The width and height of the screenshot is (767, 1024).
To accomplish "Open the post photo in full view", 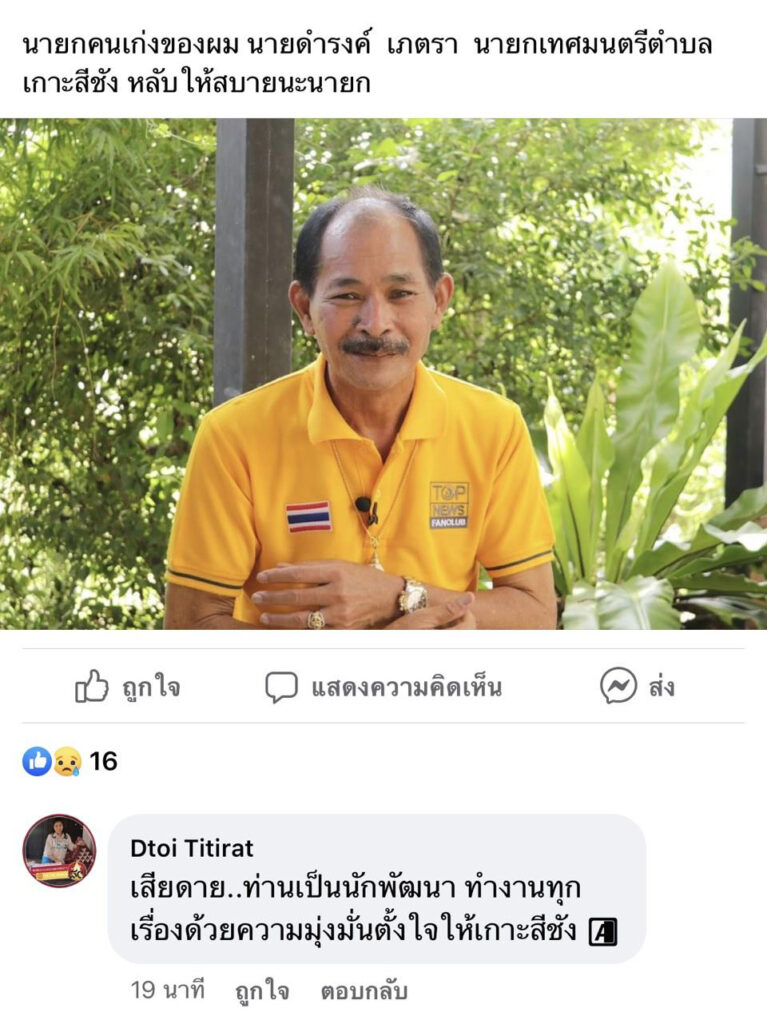I will [383, 373].
